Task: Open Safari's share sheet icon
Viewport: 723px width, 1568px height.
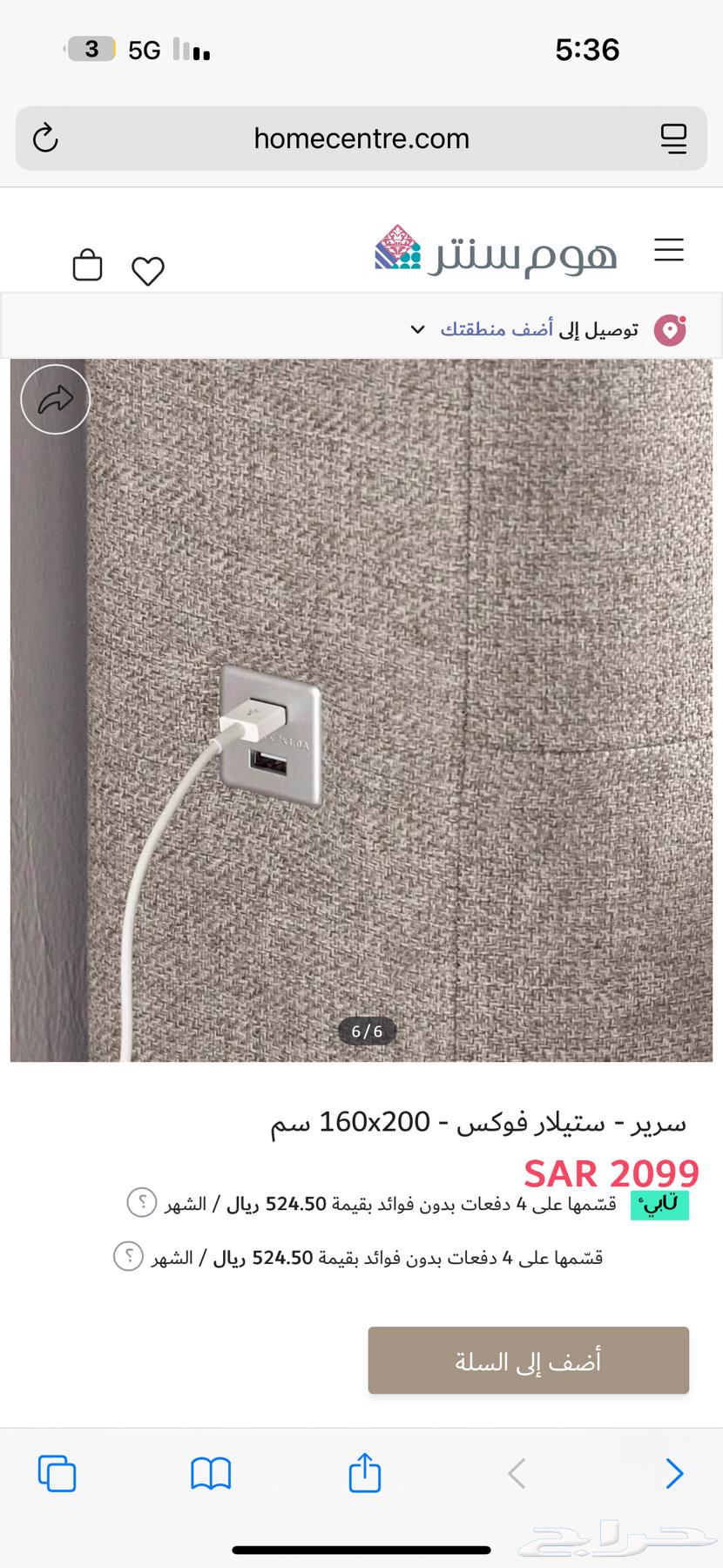Action: (364, 1474)
